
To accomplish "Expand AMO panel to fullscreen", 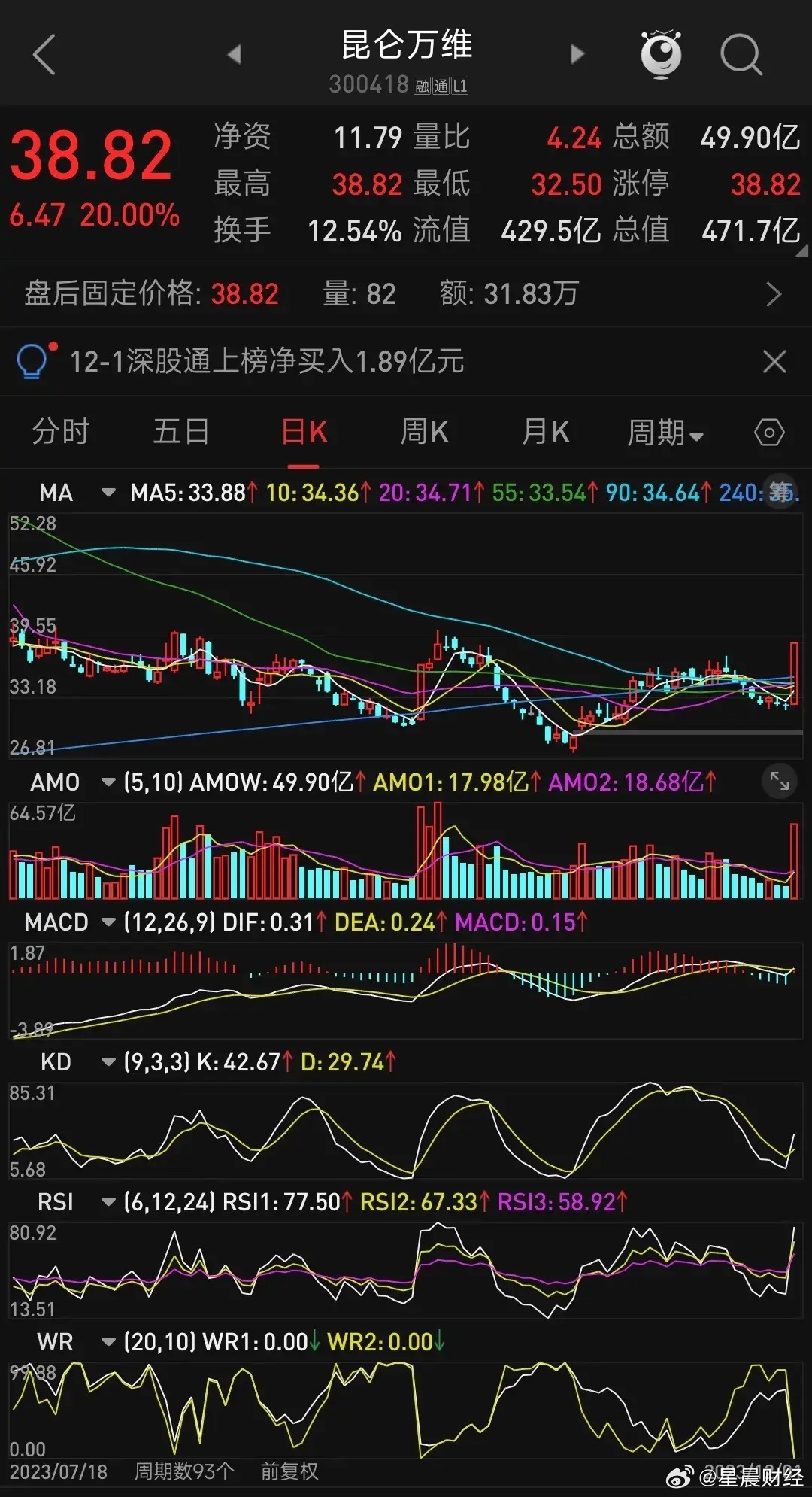I will pos(780,782).
